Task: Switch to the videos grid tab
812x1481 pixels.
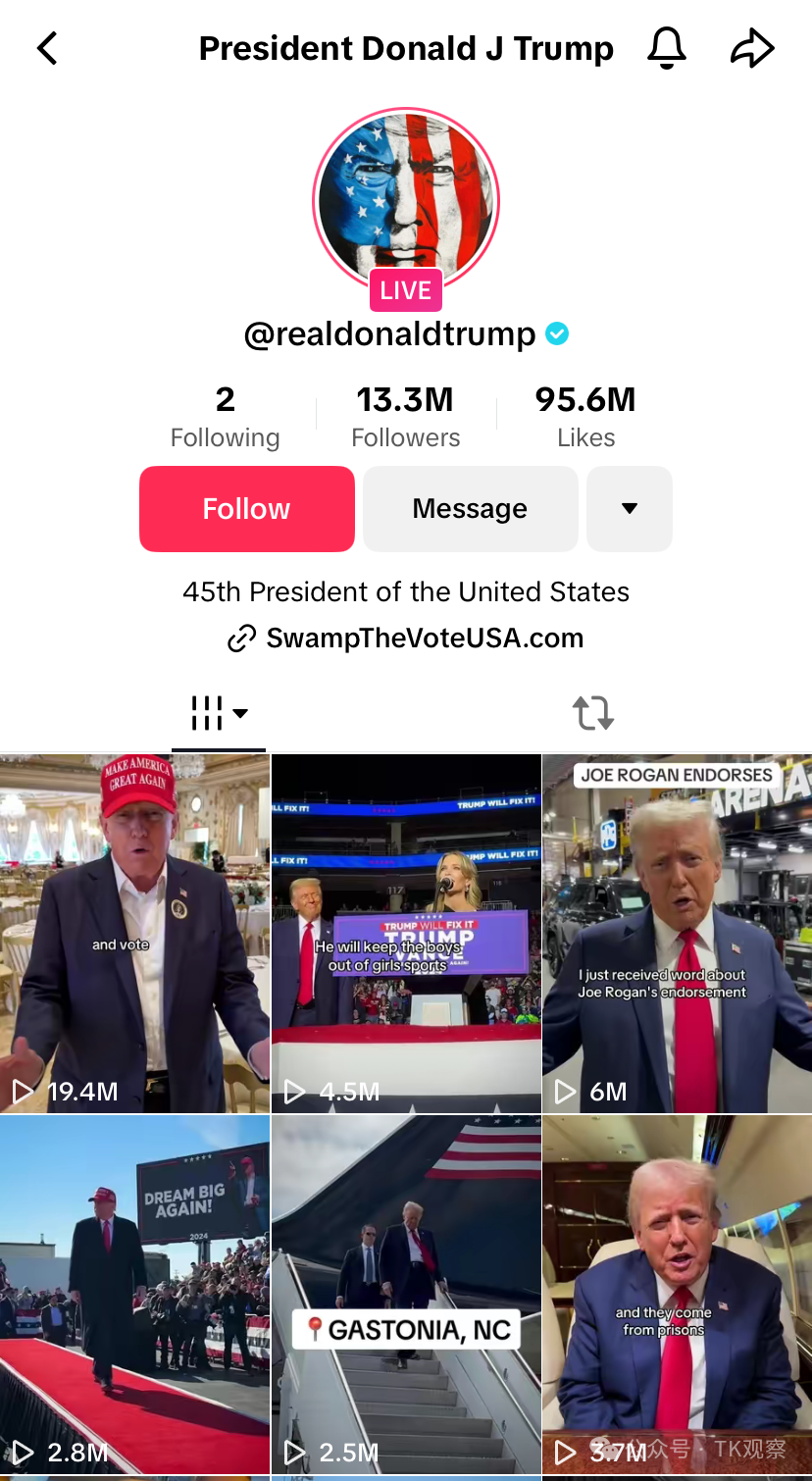Action: 218,713
